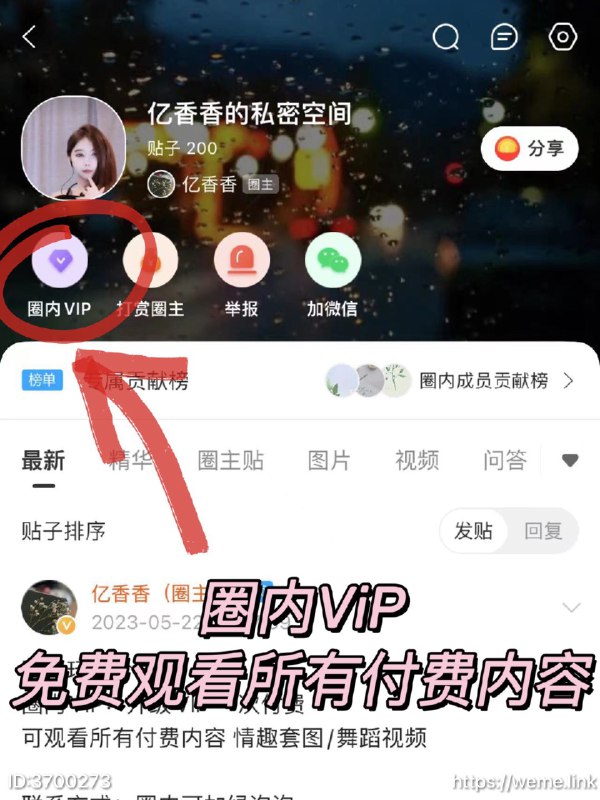Viewport: 600px width, 800px height.
Task: Expand the tab list dropdown arrow
Action: point(570,461)
